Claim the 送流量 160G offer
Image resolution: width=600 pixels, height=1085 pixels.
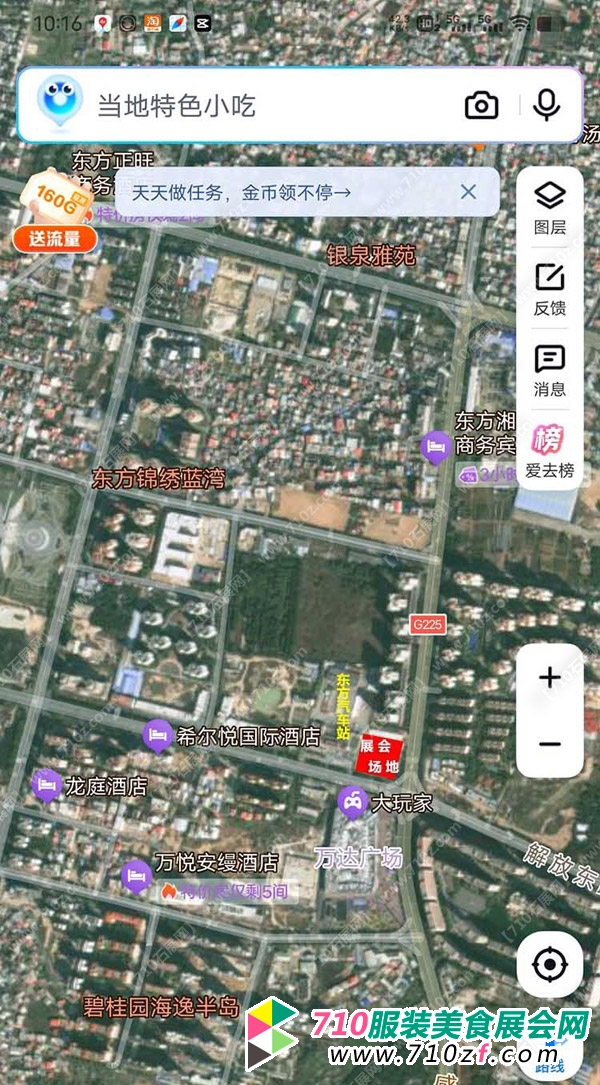[x=55, y=214]
